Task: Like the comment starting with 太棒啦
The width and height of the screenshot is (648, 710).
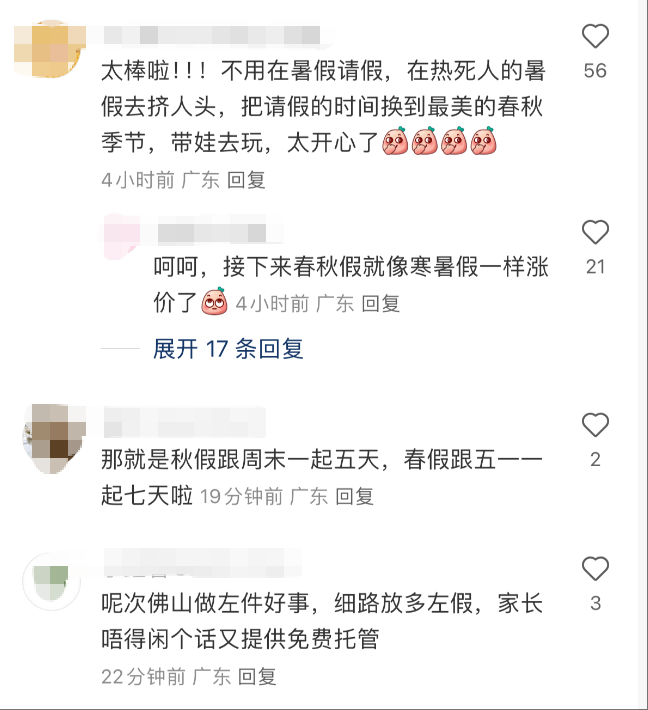Action: [595, 38]
